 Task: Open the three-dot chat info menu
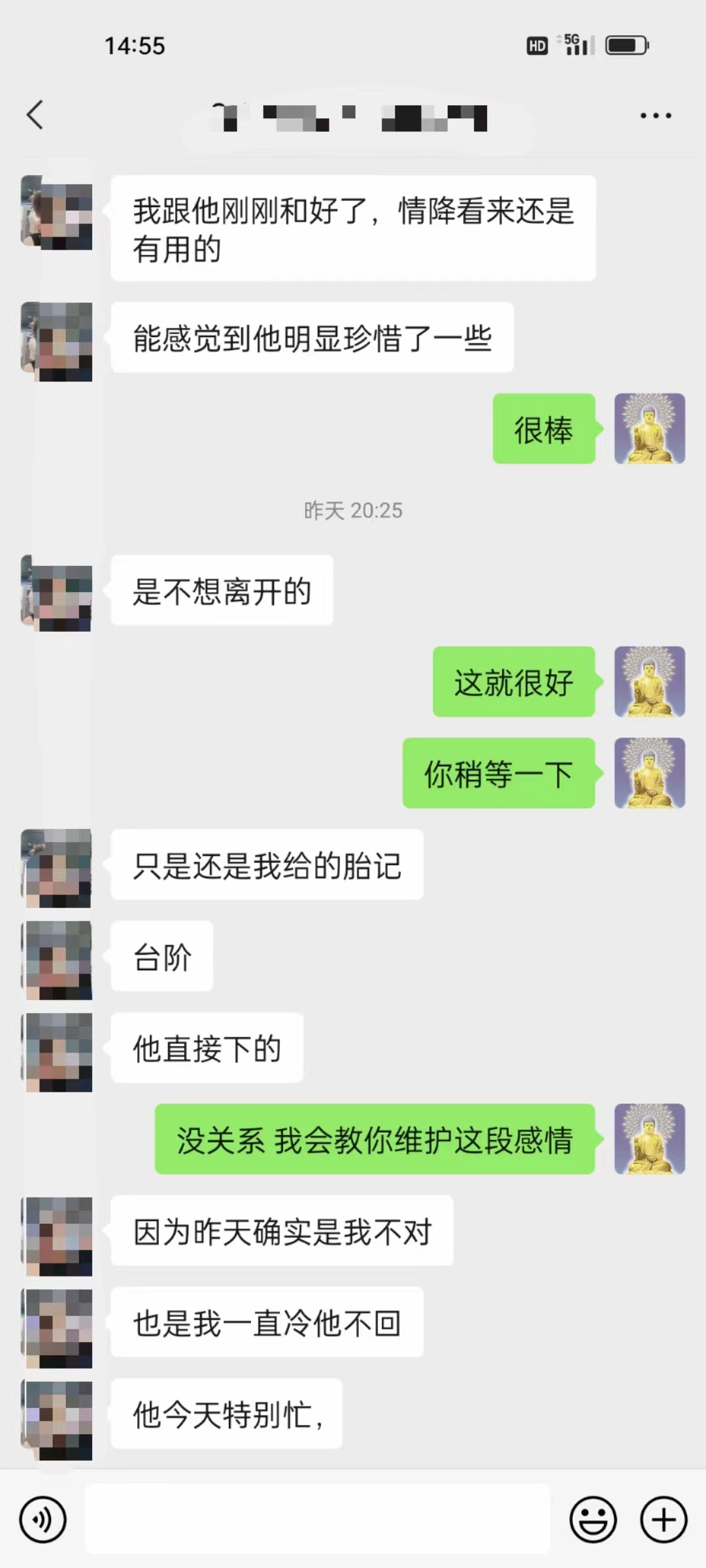(655, 116)
